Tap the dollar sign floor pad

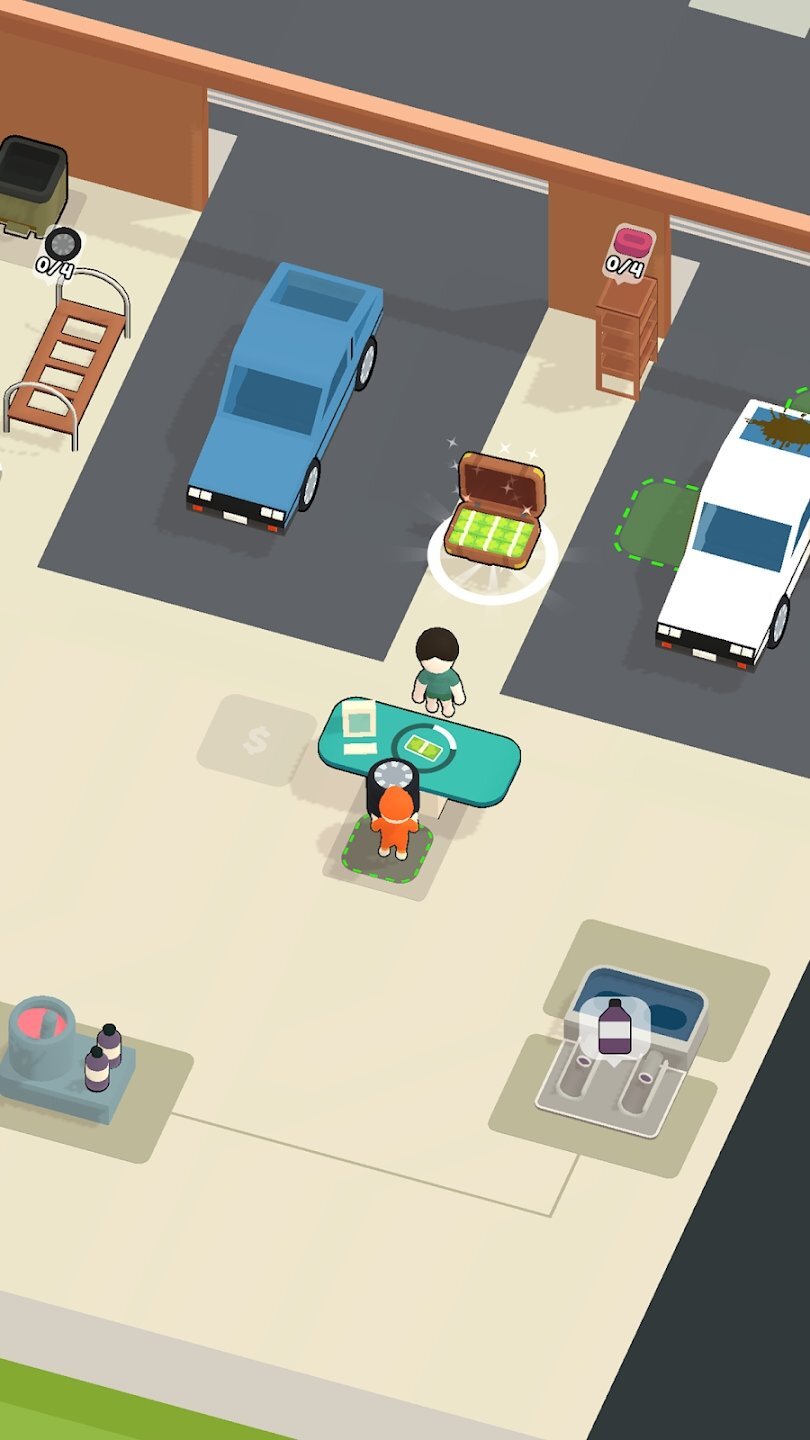click(257, 741)
